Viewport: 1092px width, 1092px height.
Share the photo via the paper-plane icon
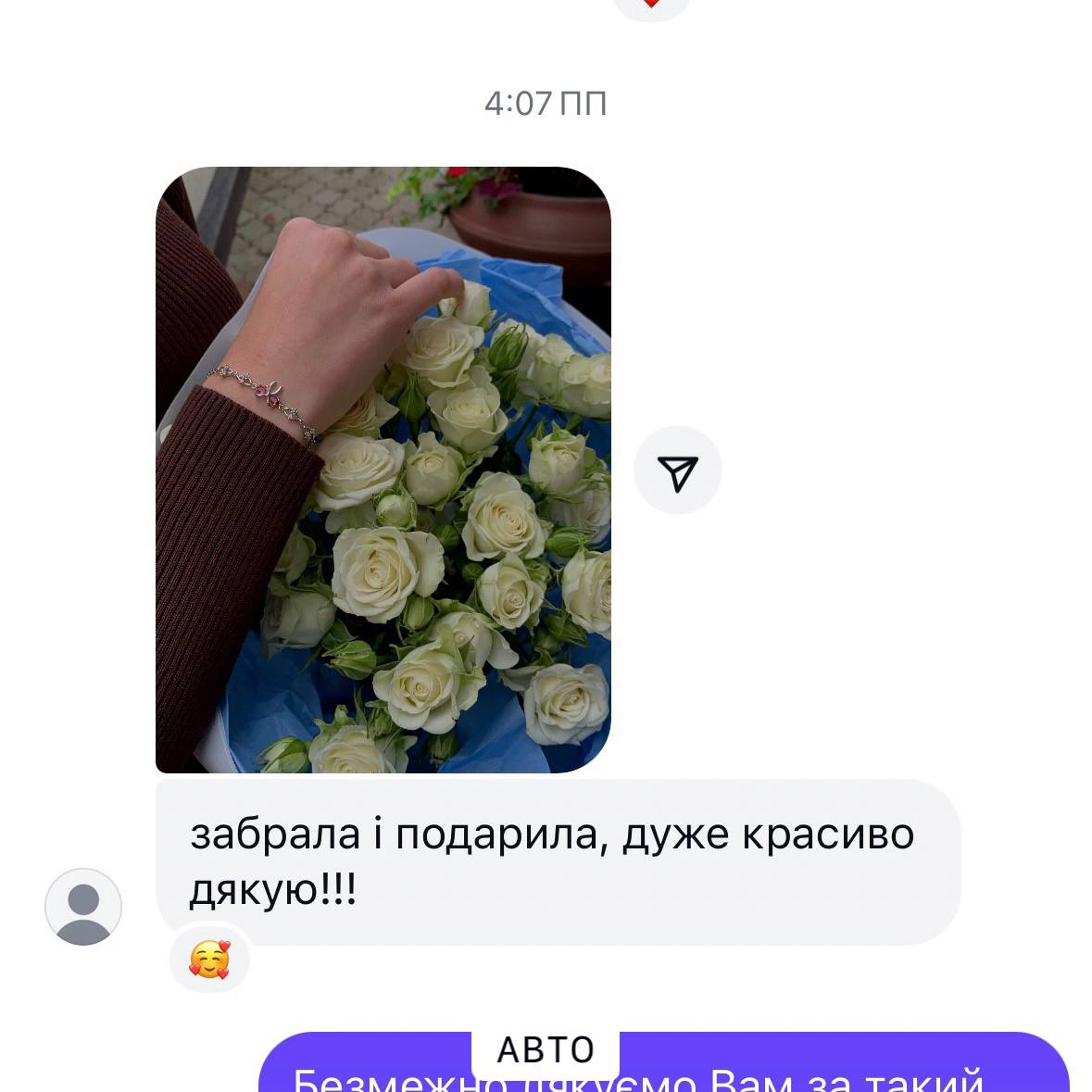(x=677, y=471)
